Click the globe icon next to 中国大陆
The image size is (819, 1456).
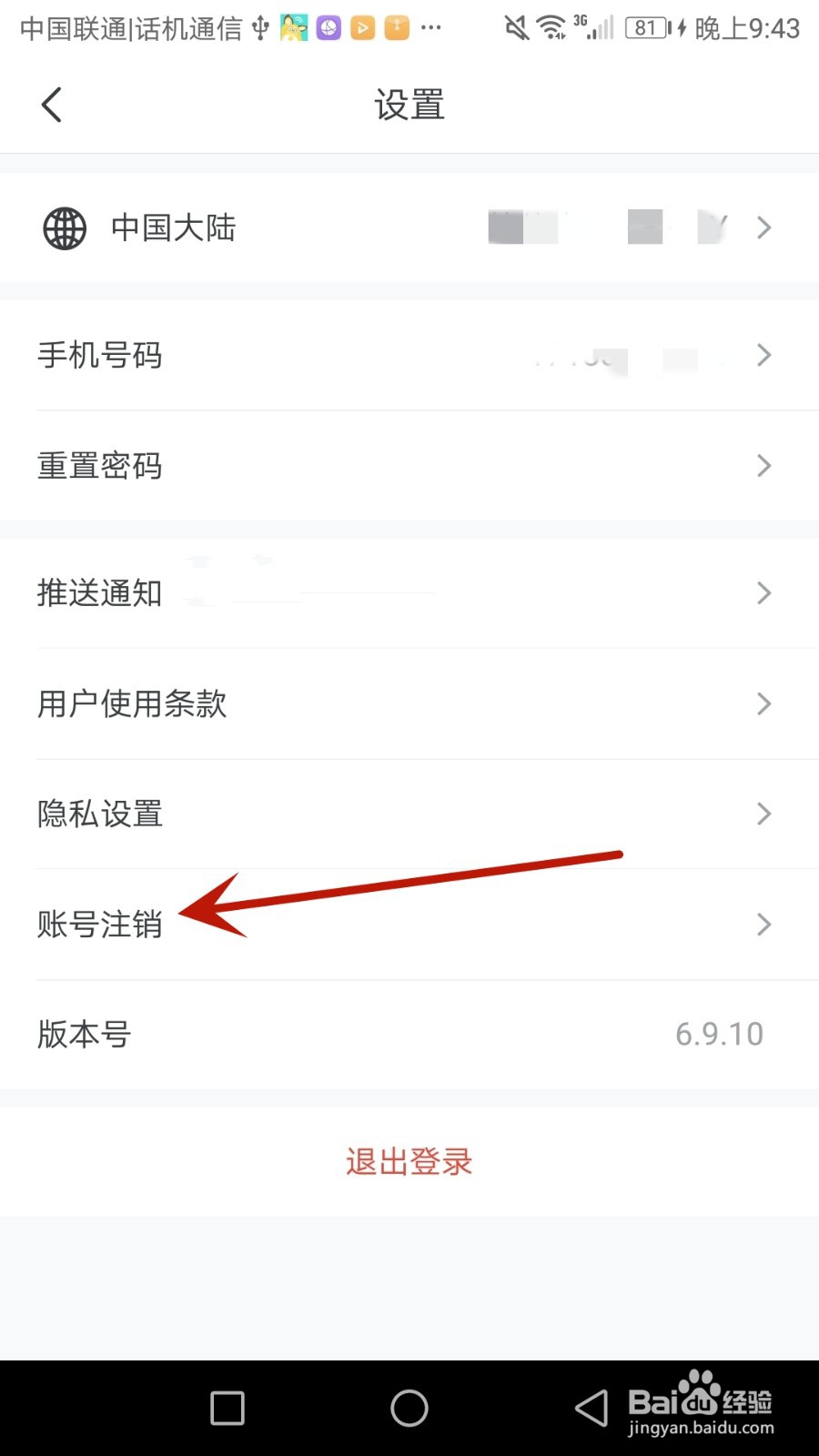click(x=62, y=227)
